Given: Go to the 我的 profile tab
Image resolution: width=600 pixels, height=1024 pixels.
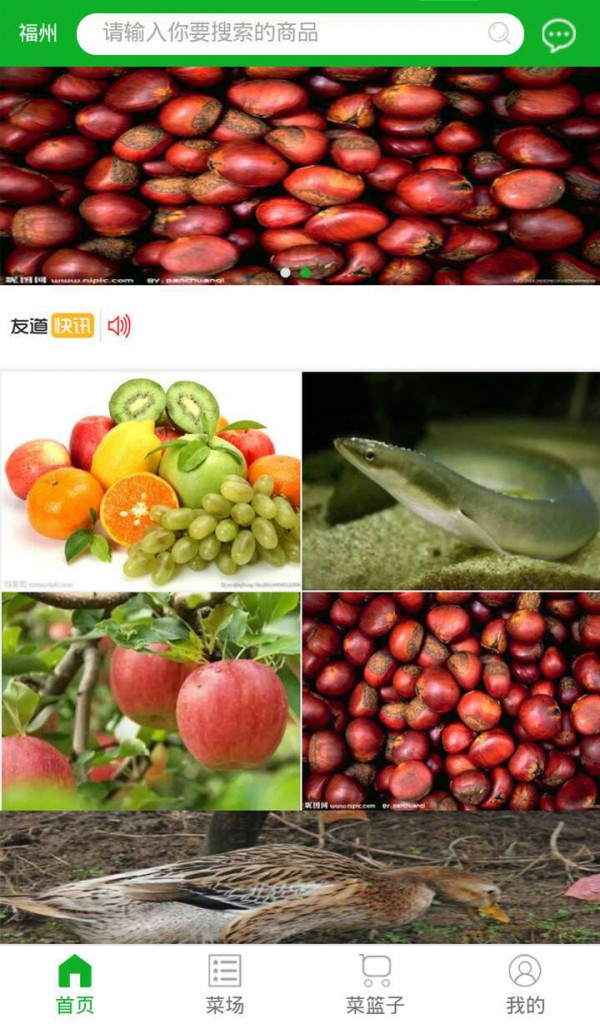Looking at the screenshot, I should (x=525, y=984).
